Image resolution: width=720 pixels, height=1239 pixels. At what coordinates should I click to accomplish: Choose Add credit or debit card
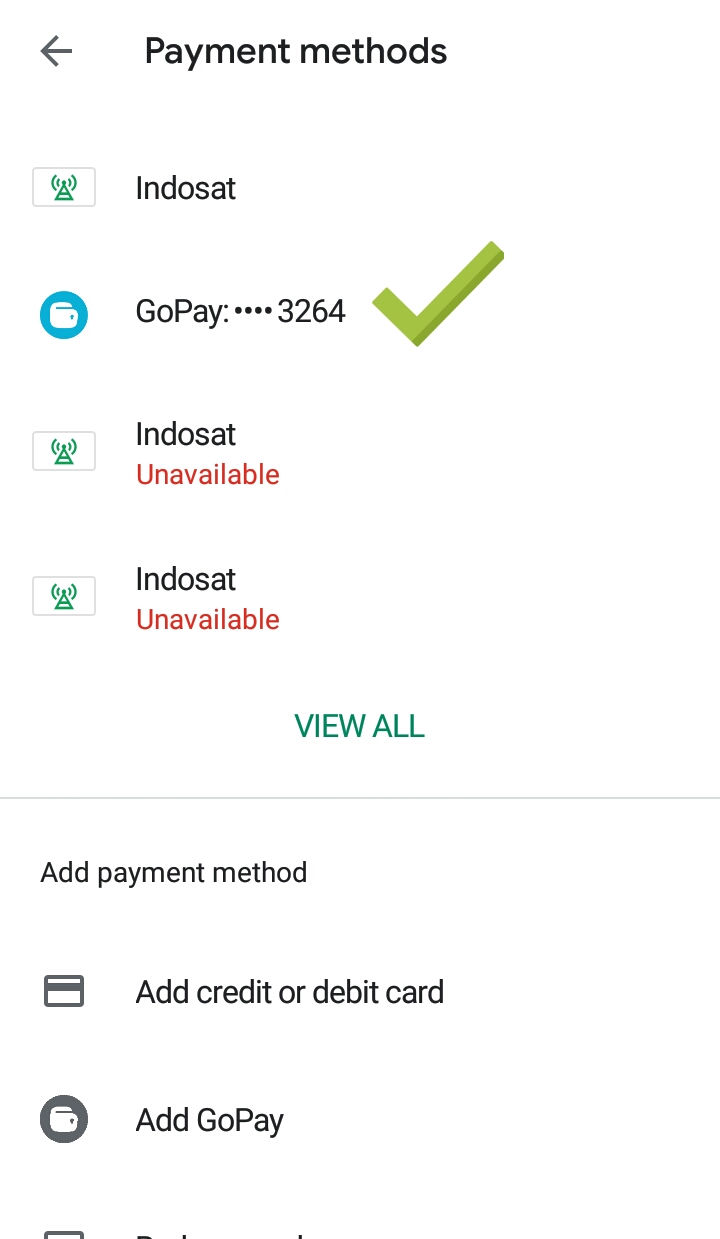[289, 991]
